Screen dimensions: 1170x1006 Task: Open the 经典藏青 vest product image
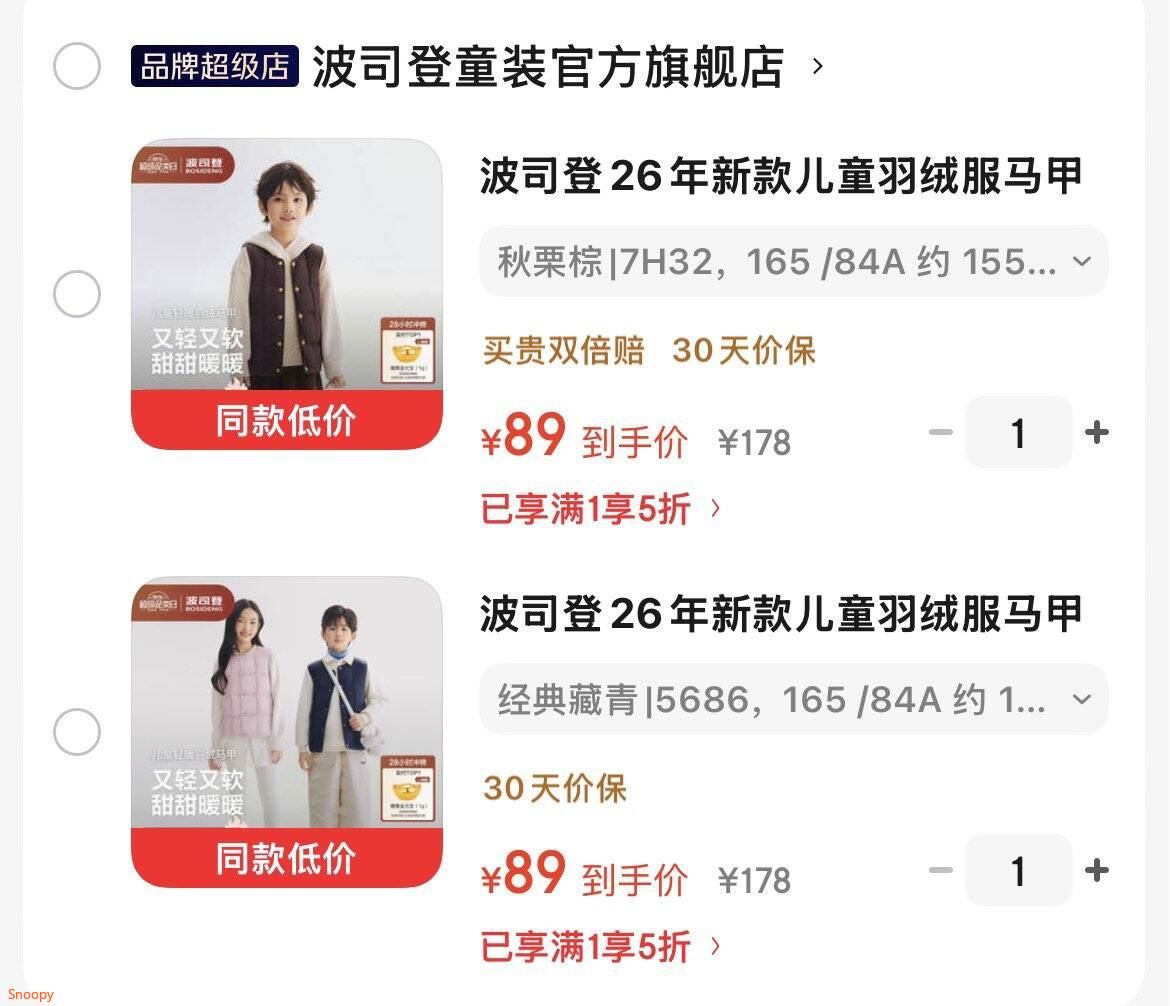[287, 732]
